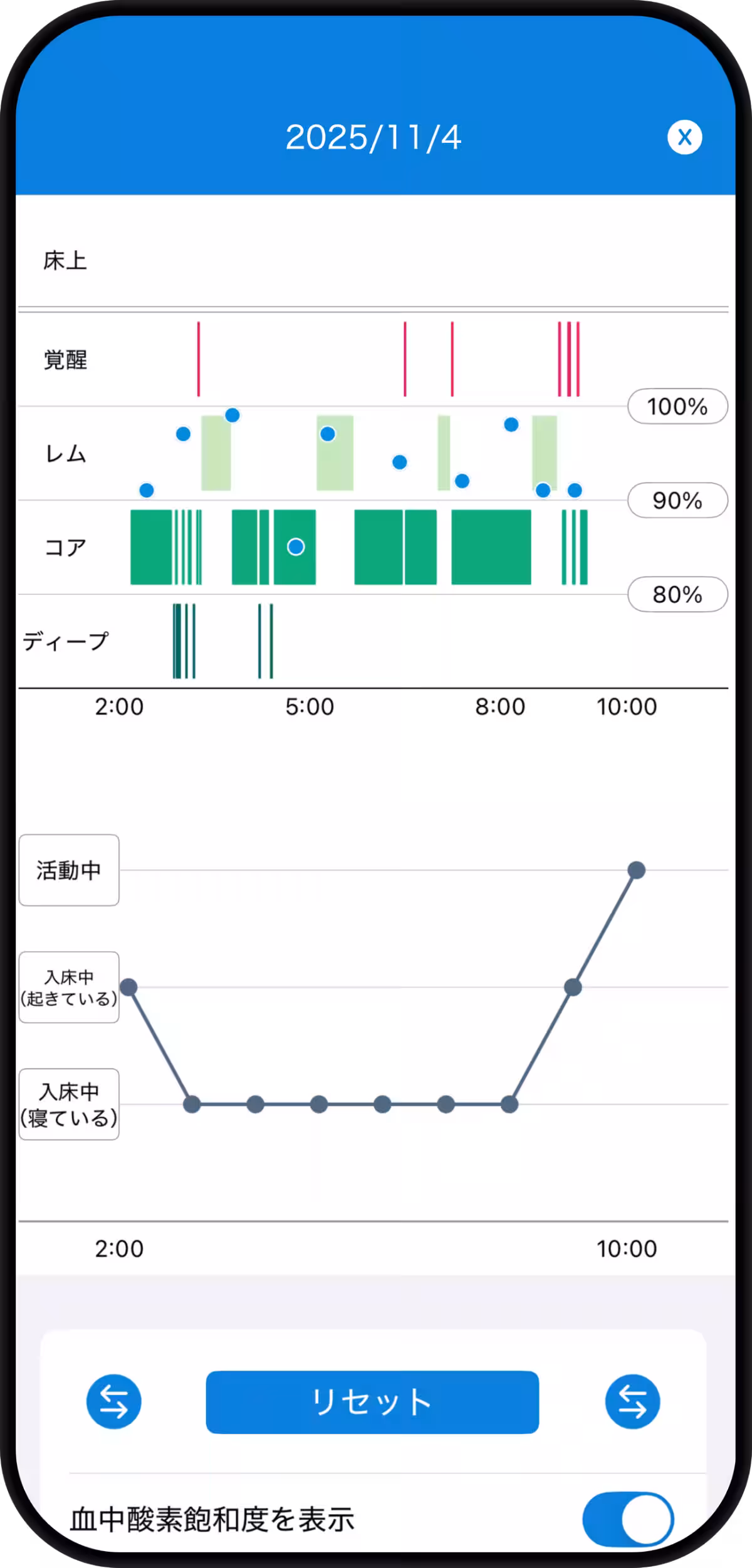Tap the 100% SpO2 threshold pill
This screenshot has width=752, height=1568.
pos(677,407)
